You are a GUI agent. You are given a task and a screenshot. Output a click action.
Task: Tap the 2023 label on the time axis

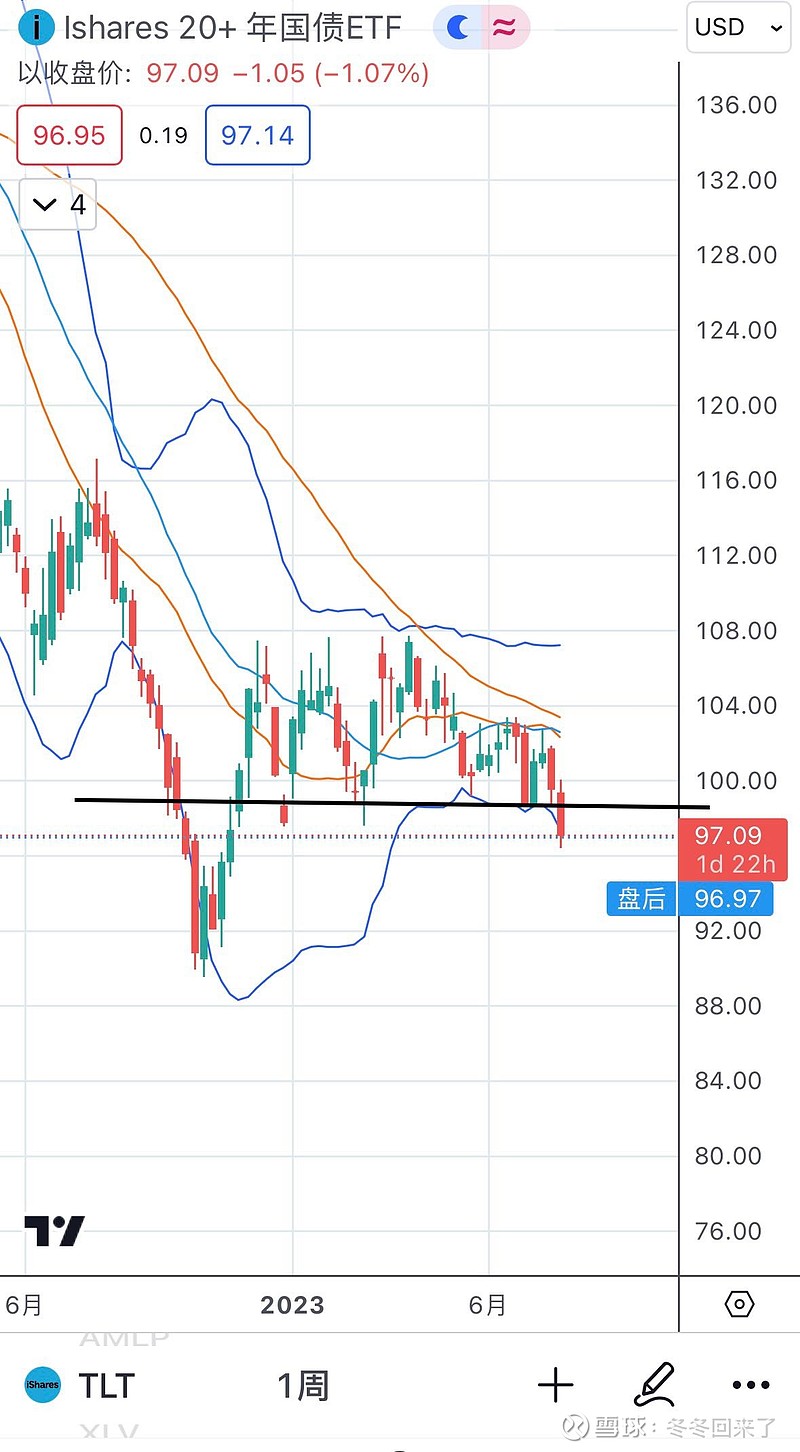pos(290,1305)
